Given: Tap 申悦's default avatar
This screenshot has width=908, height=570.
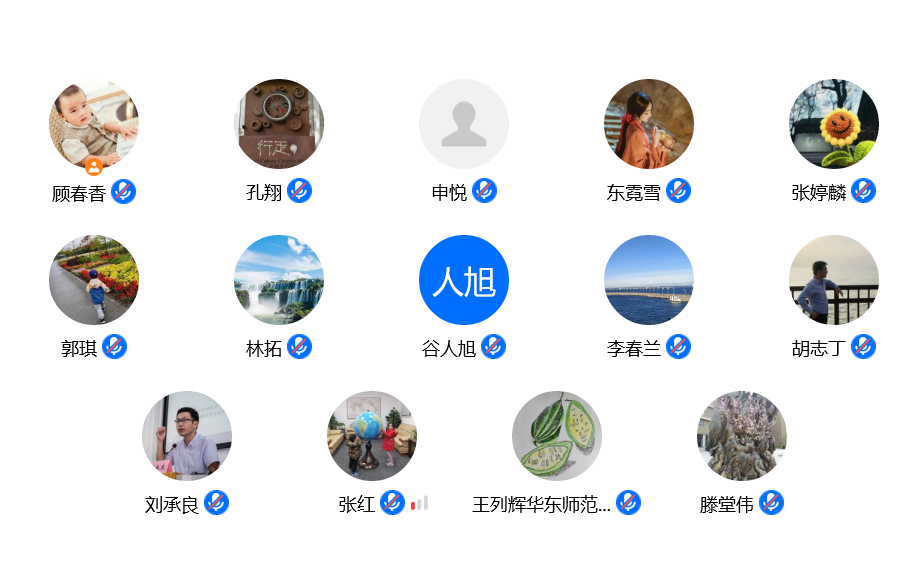Looking at the screenshot, I should [x=464, y=124].
